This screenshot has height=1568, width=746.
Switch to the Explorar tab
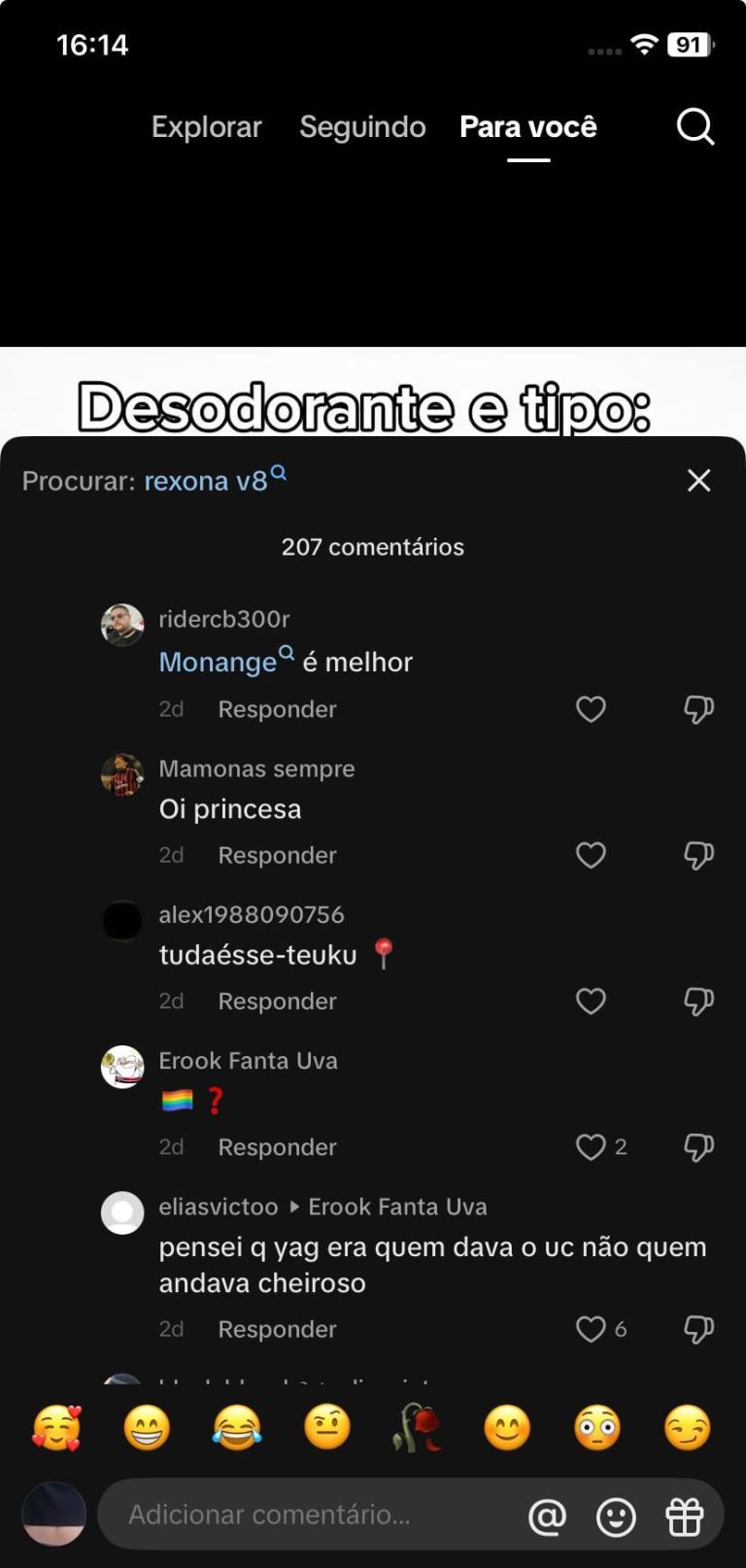[206, 127]
